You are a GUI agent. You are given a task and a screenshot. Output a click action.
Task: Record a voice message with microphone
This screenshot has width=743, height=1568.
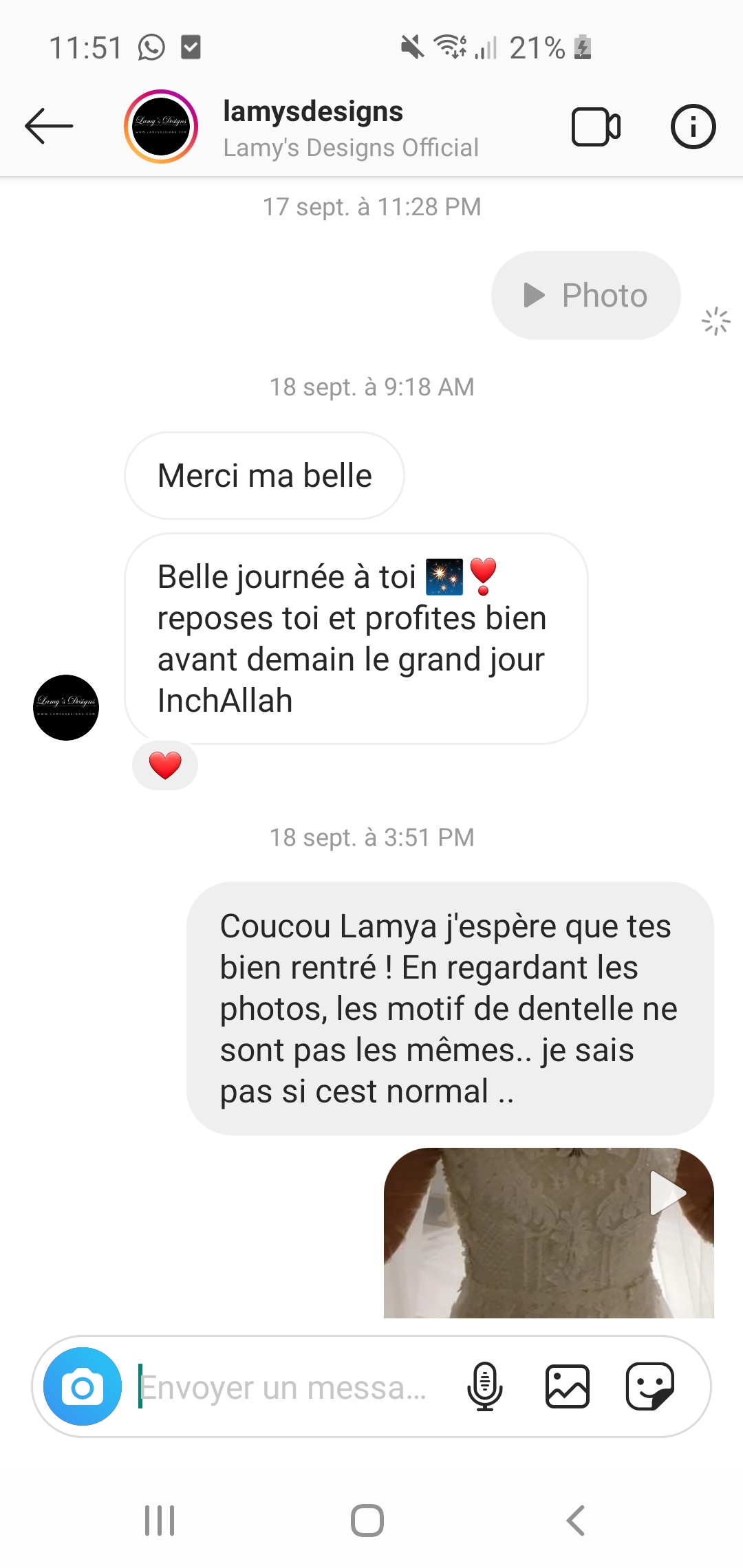485,1387
